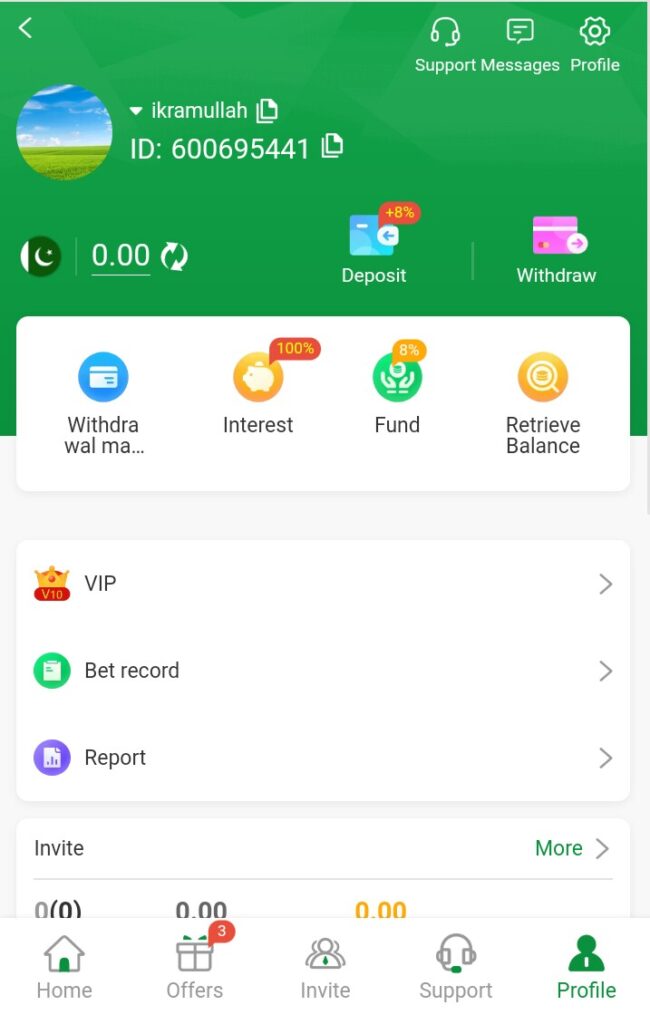Switch to the Offers tab
This screenshot has width=650, height=1024.
click(195, 968)
